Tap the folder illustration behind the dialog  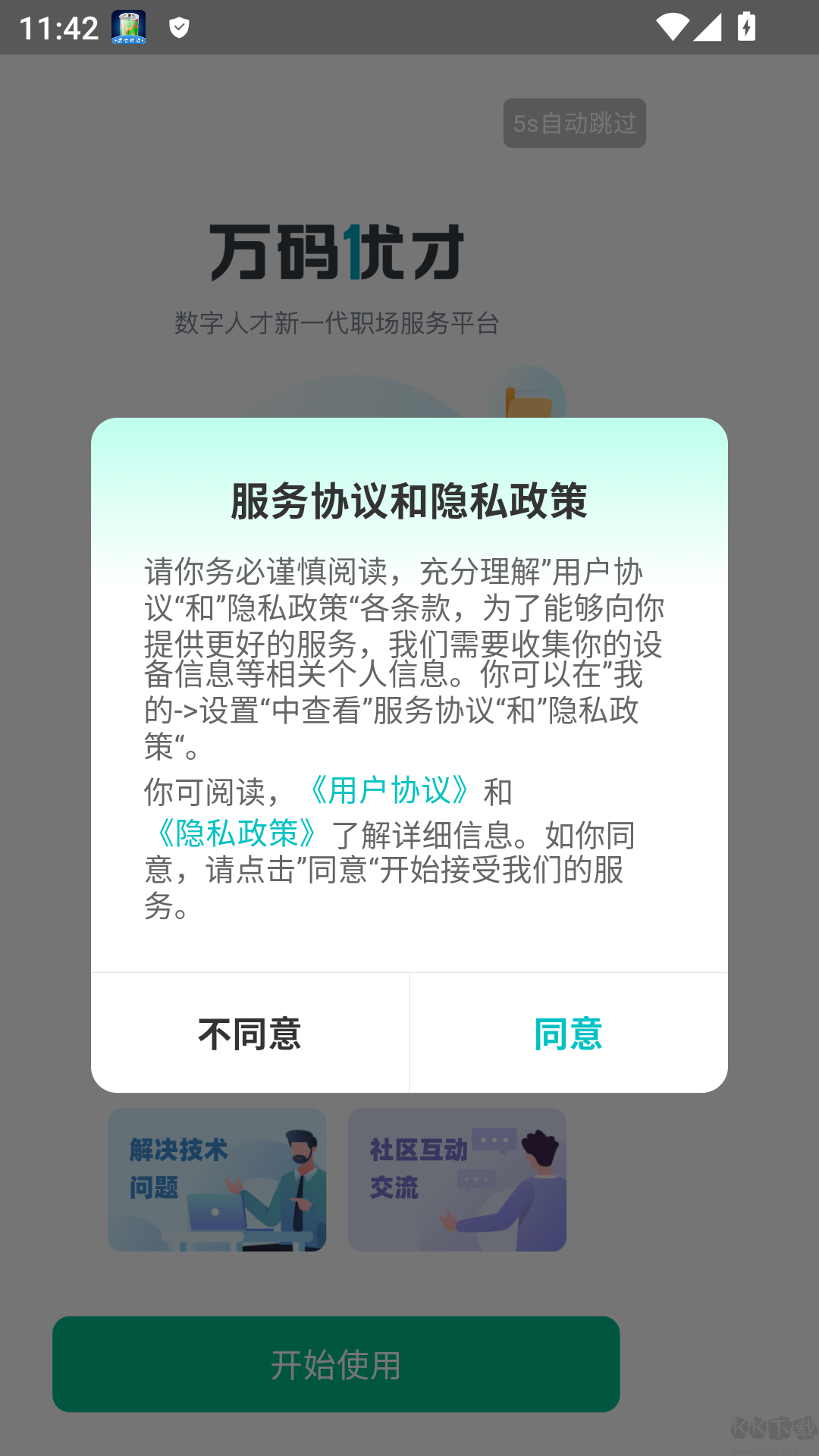click(531, 398)
